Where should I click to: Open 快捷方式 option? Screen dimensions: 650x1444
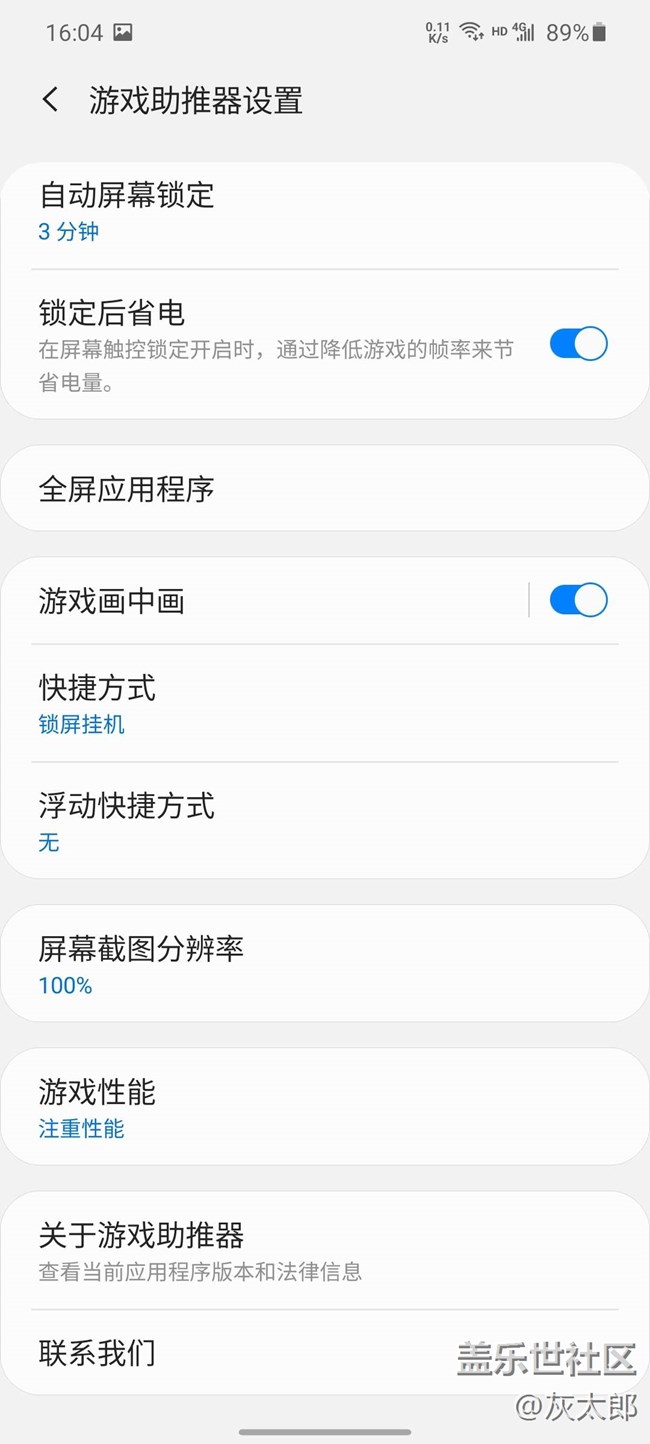(300, 704)
